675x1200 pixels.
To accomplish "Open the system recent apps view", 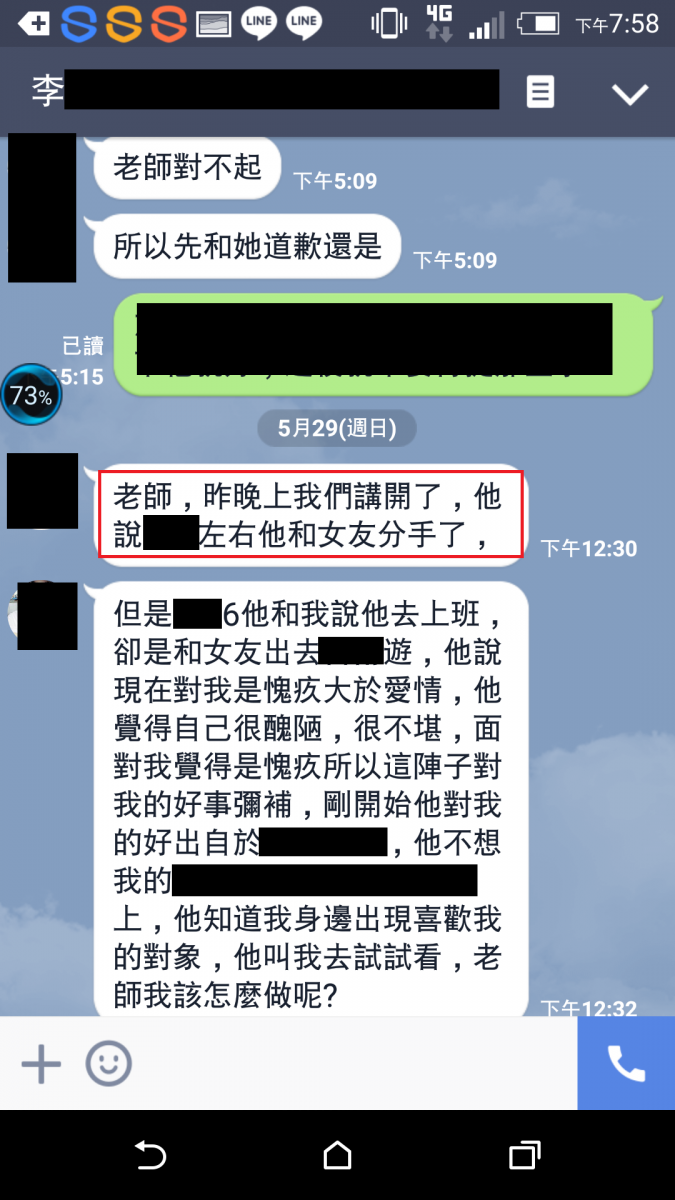I will (x=524, y=1155).
